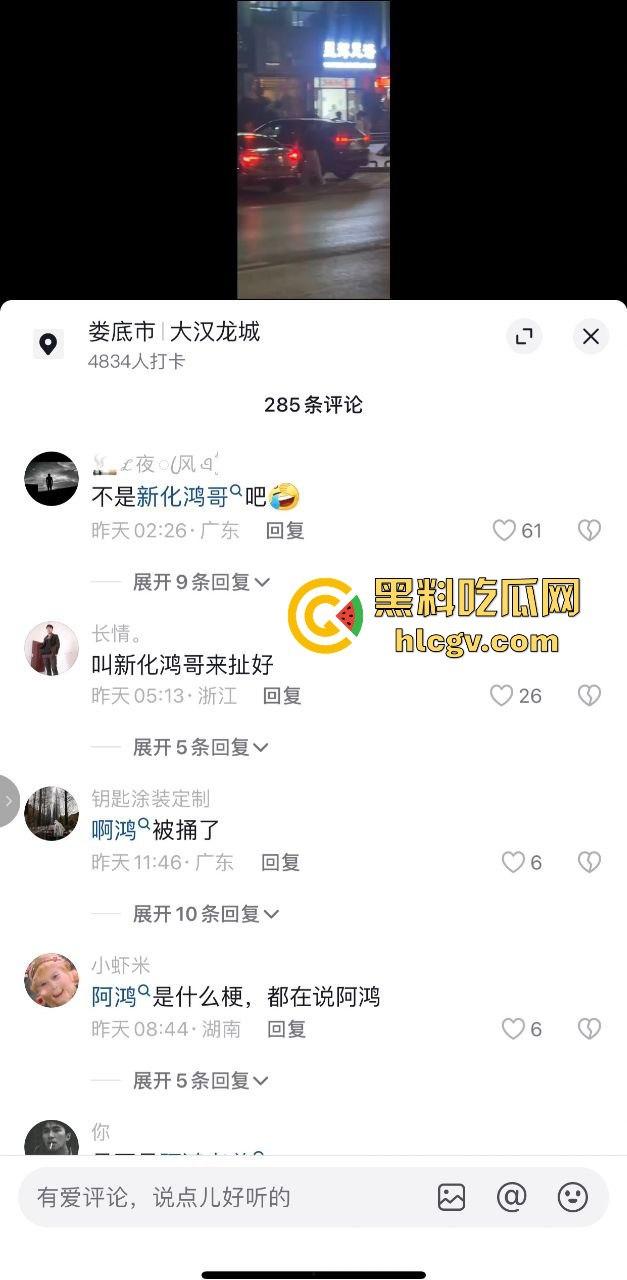
Task: Expand comments to full screen
Action: pos(524,337)
